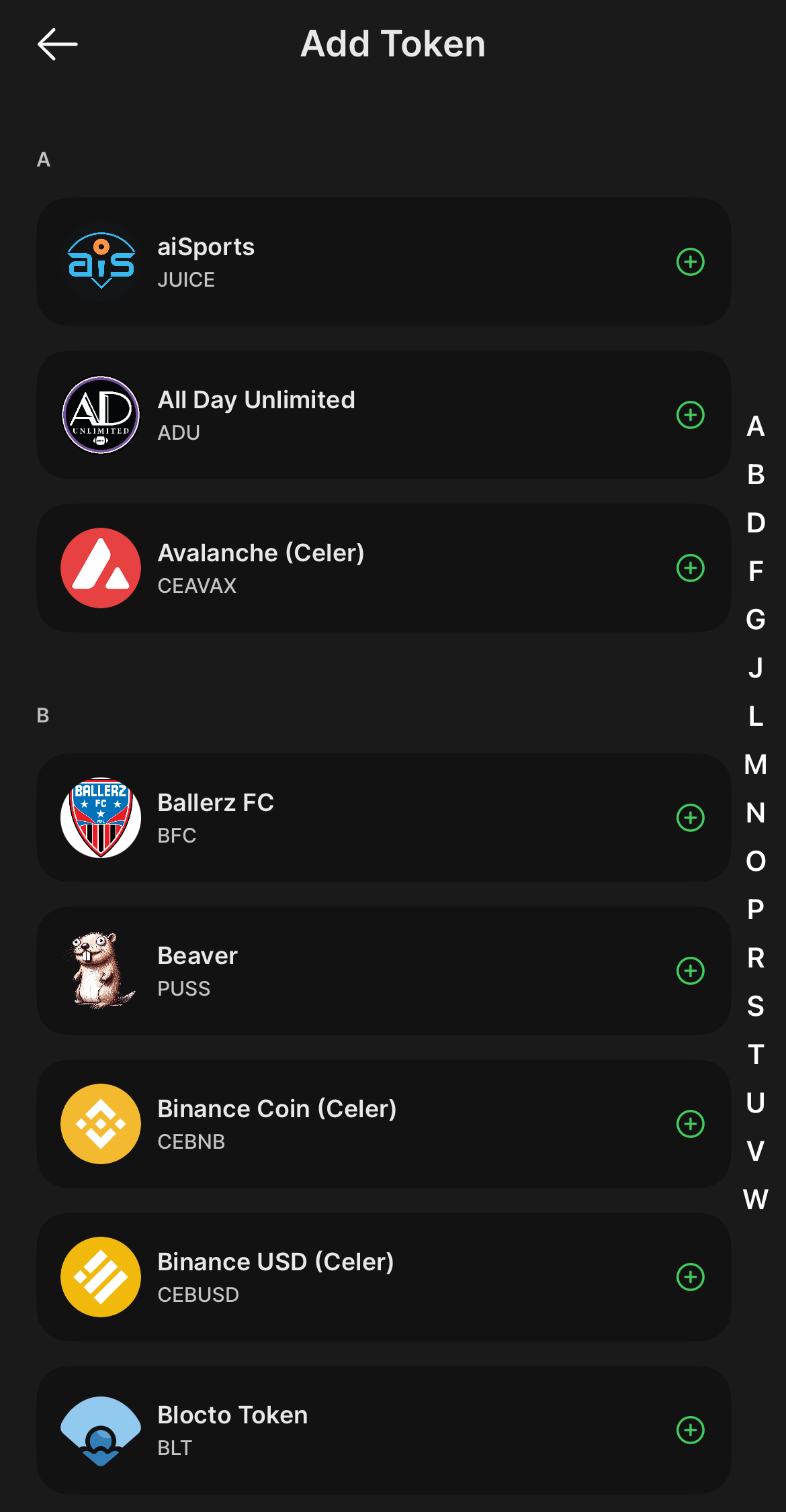Add Binance USD (Celer) token
This screenshot has width=786, height=1512.
click(x=690, y=1277)
